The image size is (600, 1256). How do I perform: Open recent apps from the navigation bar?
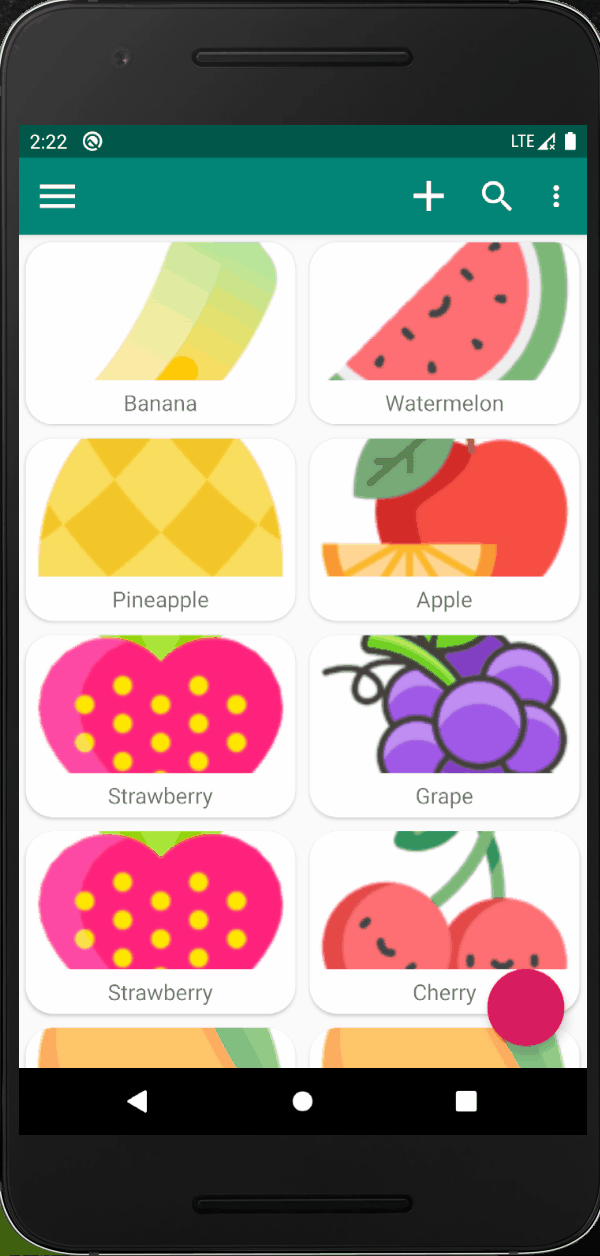pos(466,1101)
